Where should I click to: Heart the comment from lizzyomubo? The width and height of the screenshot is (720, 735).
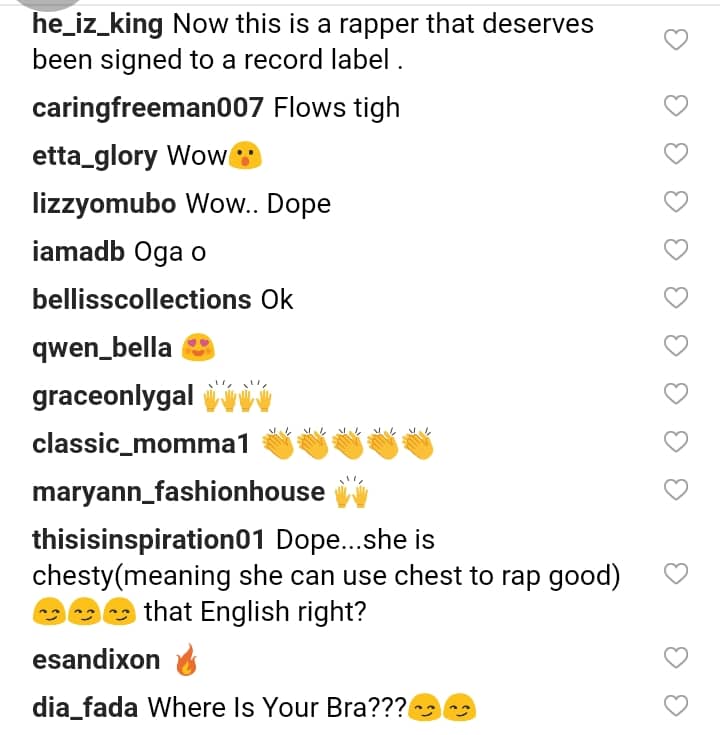pyautogui.click(x=676, y=202)
